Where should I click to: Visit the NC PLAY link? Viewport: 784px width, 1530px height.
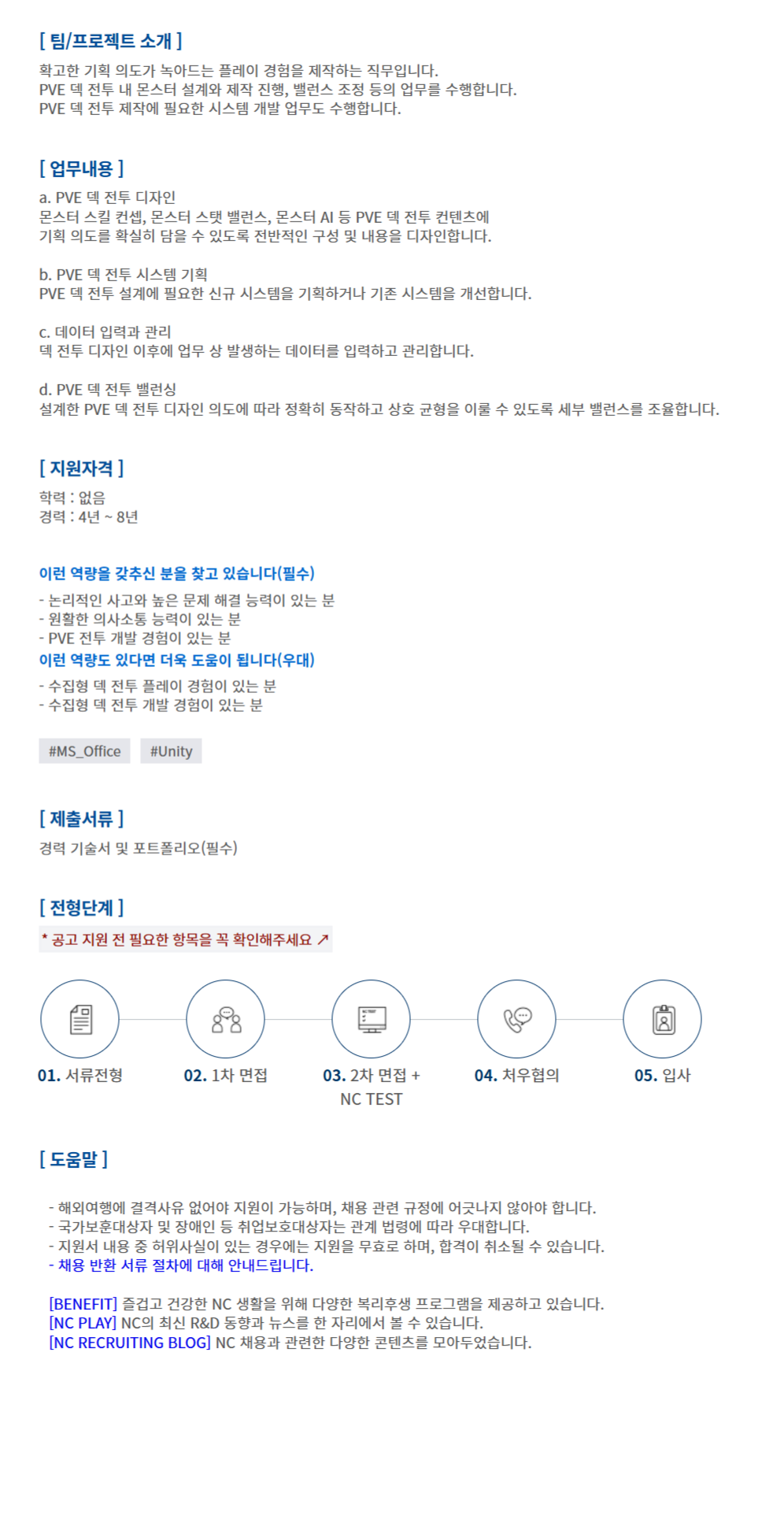[x=83, y=1323]
